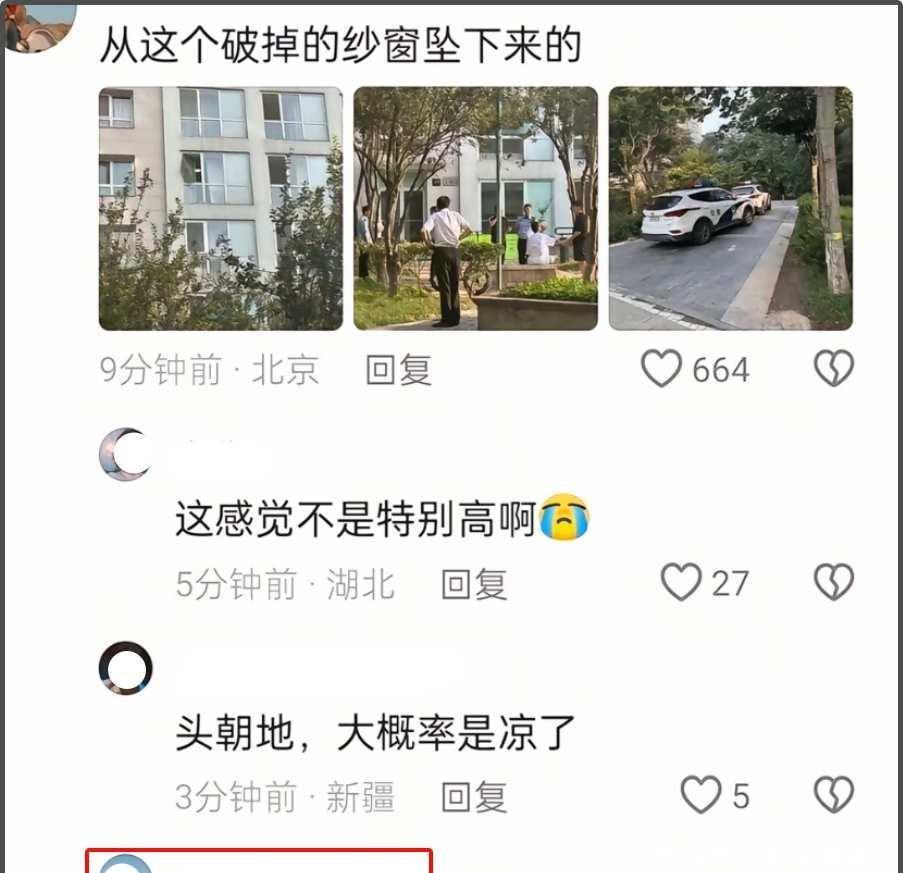Image resolution: width=903 pixels, height=873 pixels.
Task: Dislike the Xinjiang comment
Action: [833, 795]
